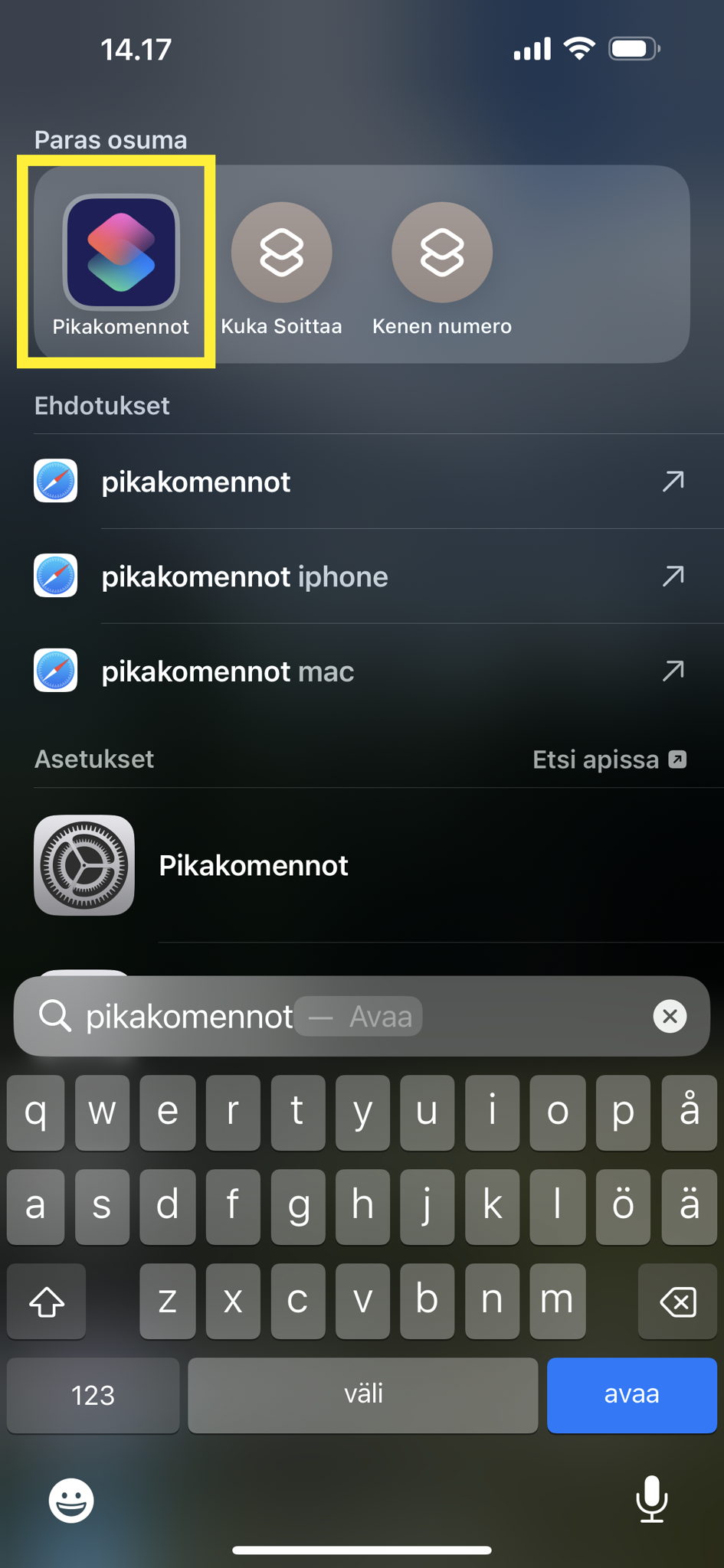The height and width of the screenshot is (1568, 724).
Task: Tap the backspace key
Action: [677, 1301]
